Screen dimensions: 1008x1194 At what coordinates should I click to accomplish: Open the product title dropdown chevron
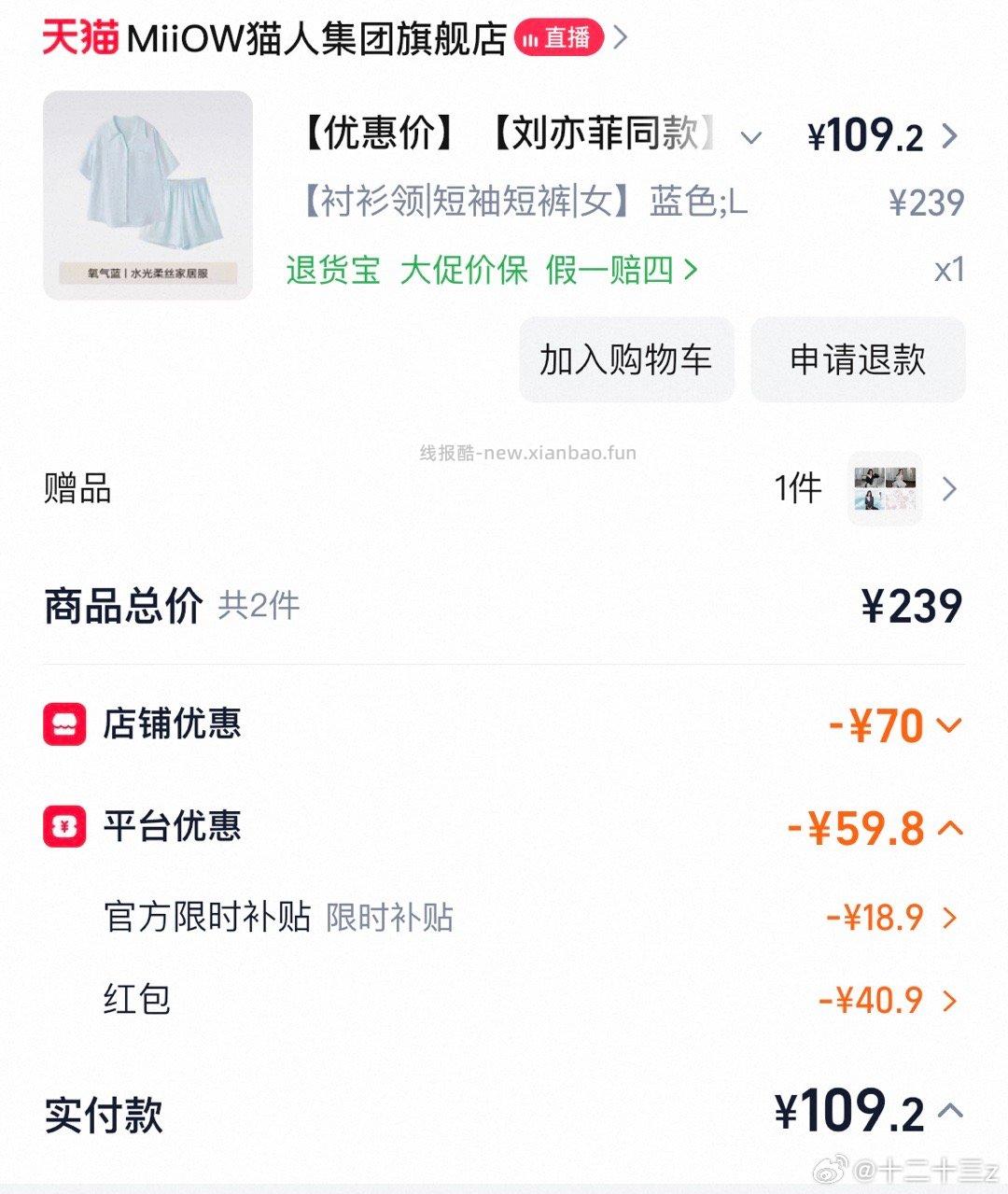tap(750, 138)
